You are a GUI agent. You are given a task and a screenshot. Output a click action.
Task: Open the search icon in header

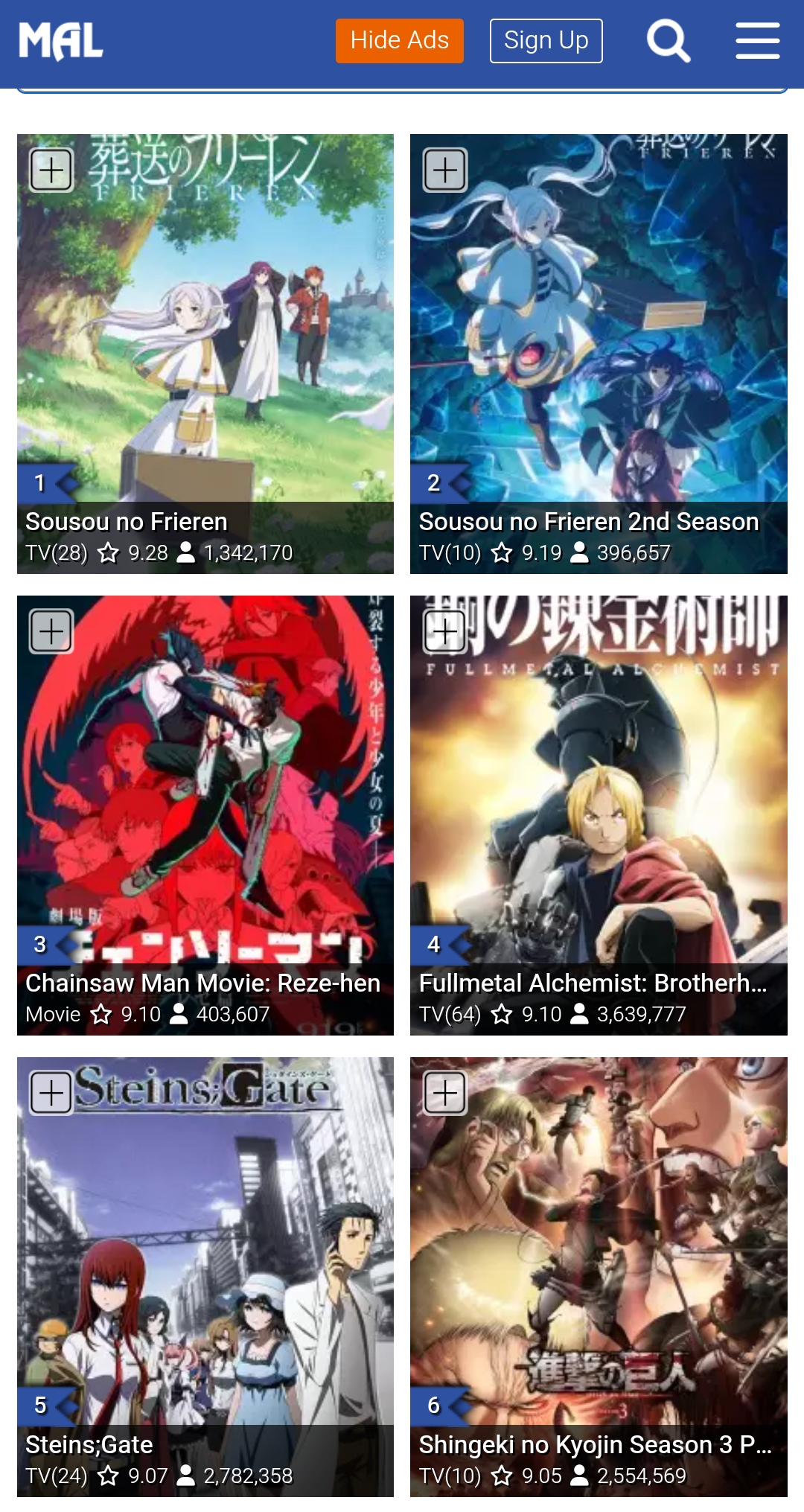(669, 41)
